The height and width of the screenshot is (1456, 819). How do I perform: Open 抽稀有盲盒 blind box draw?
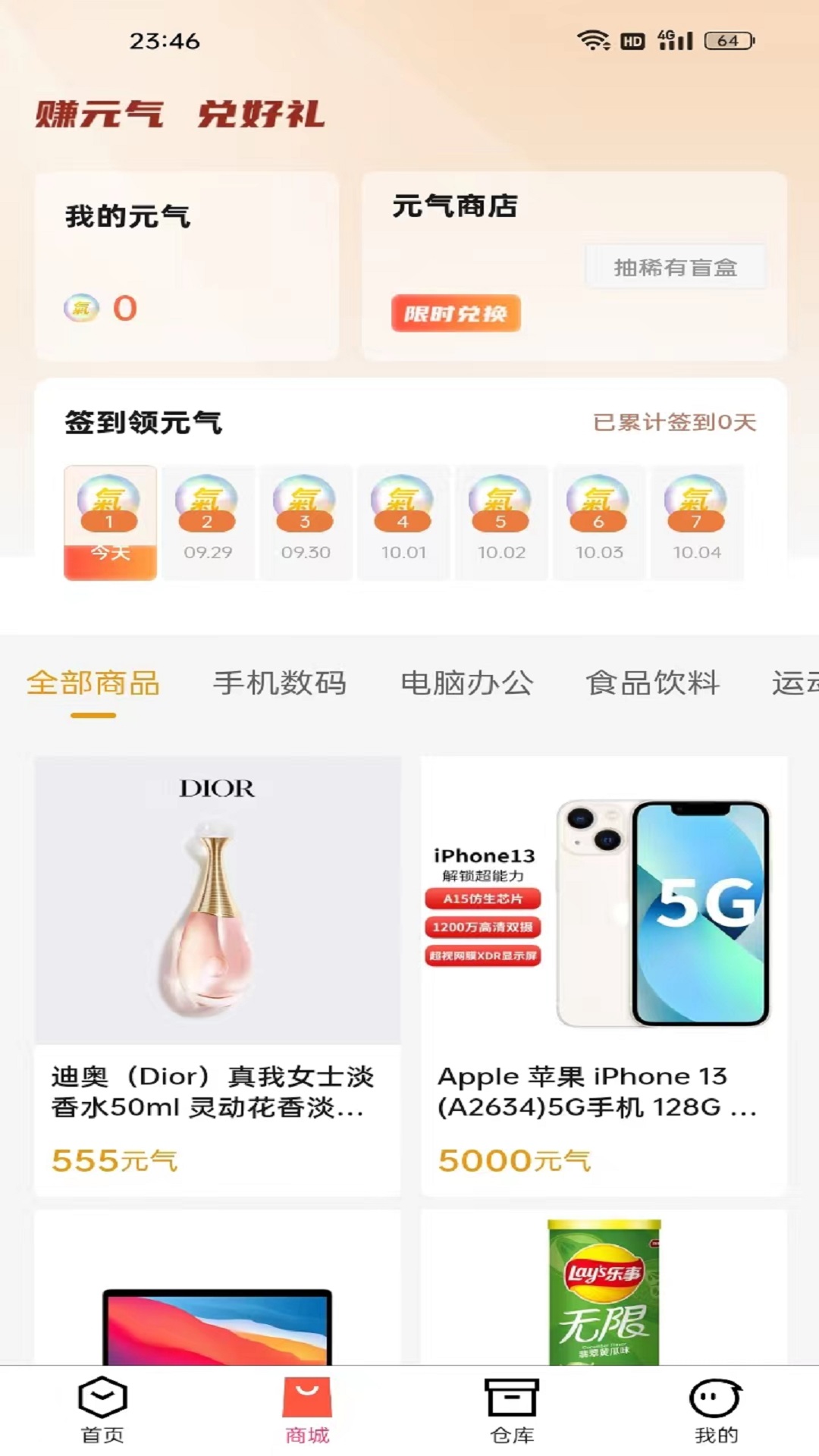(x=675, y=267)
